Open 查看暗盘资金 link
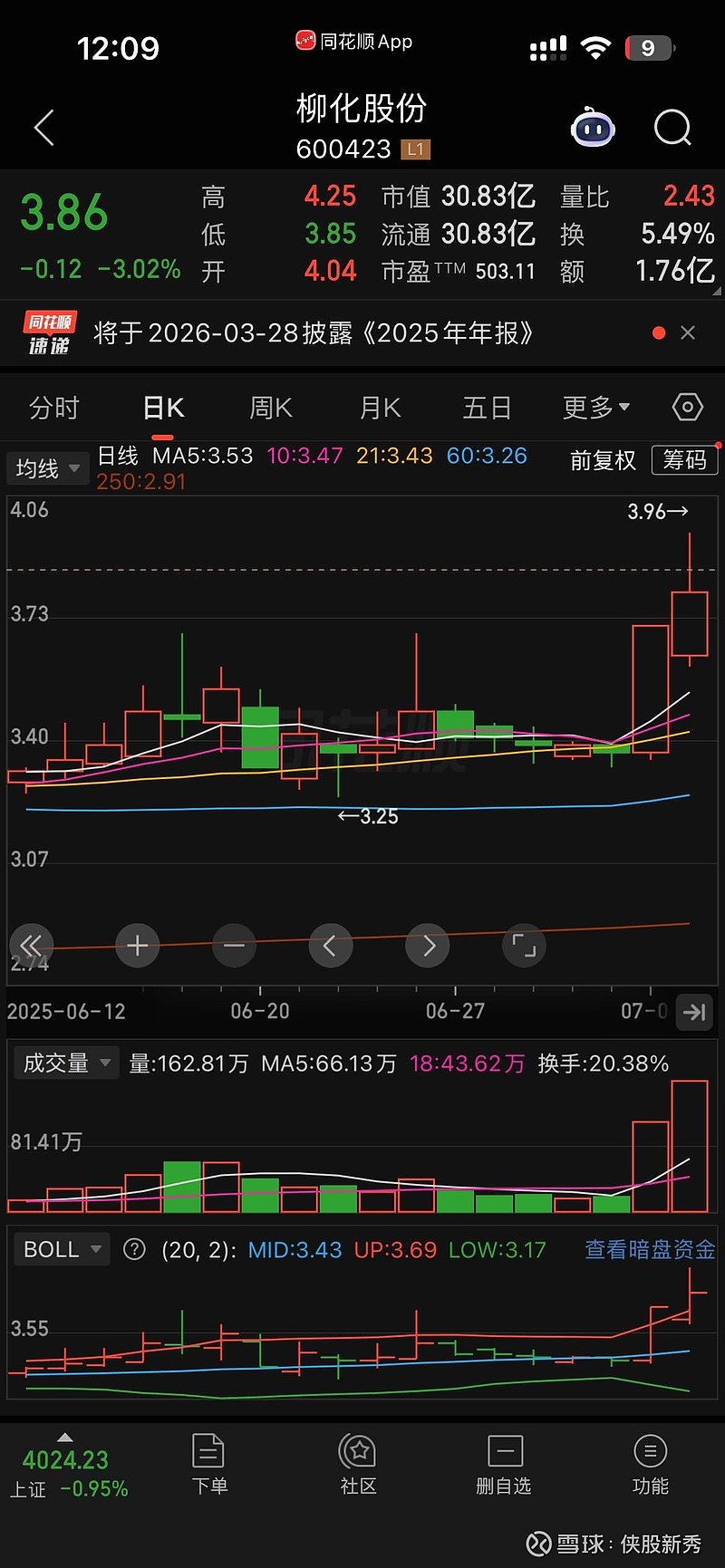Screen dimensions: 725x1568 click(649, 1248)
